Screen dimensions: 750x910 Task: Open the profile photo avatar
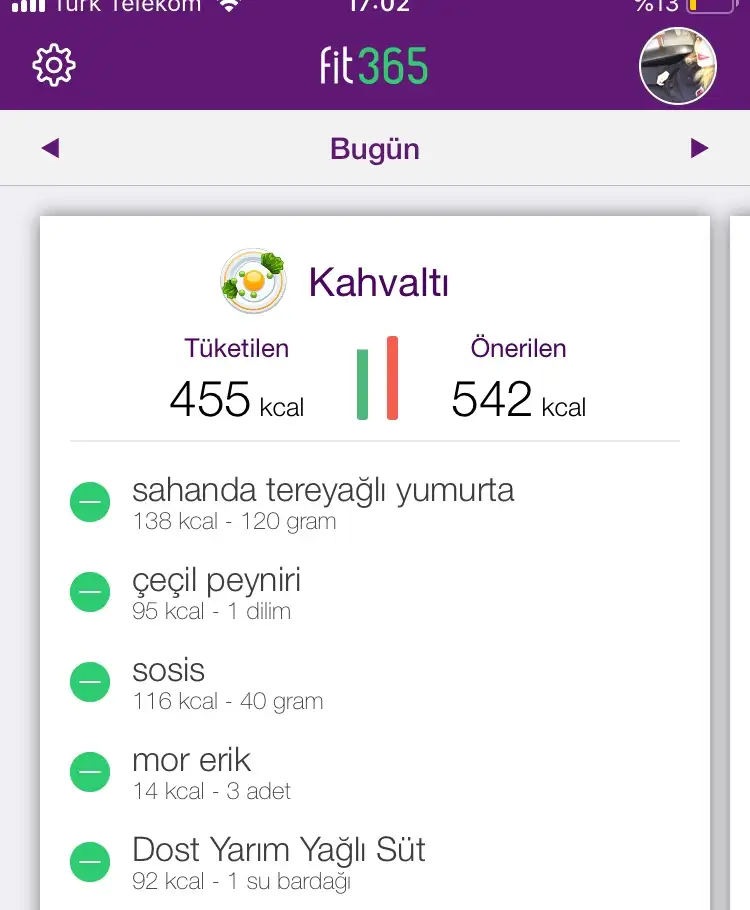pyautogui.click(x=677, y=66)
